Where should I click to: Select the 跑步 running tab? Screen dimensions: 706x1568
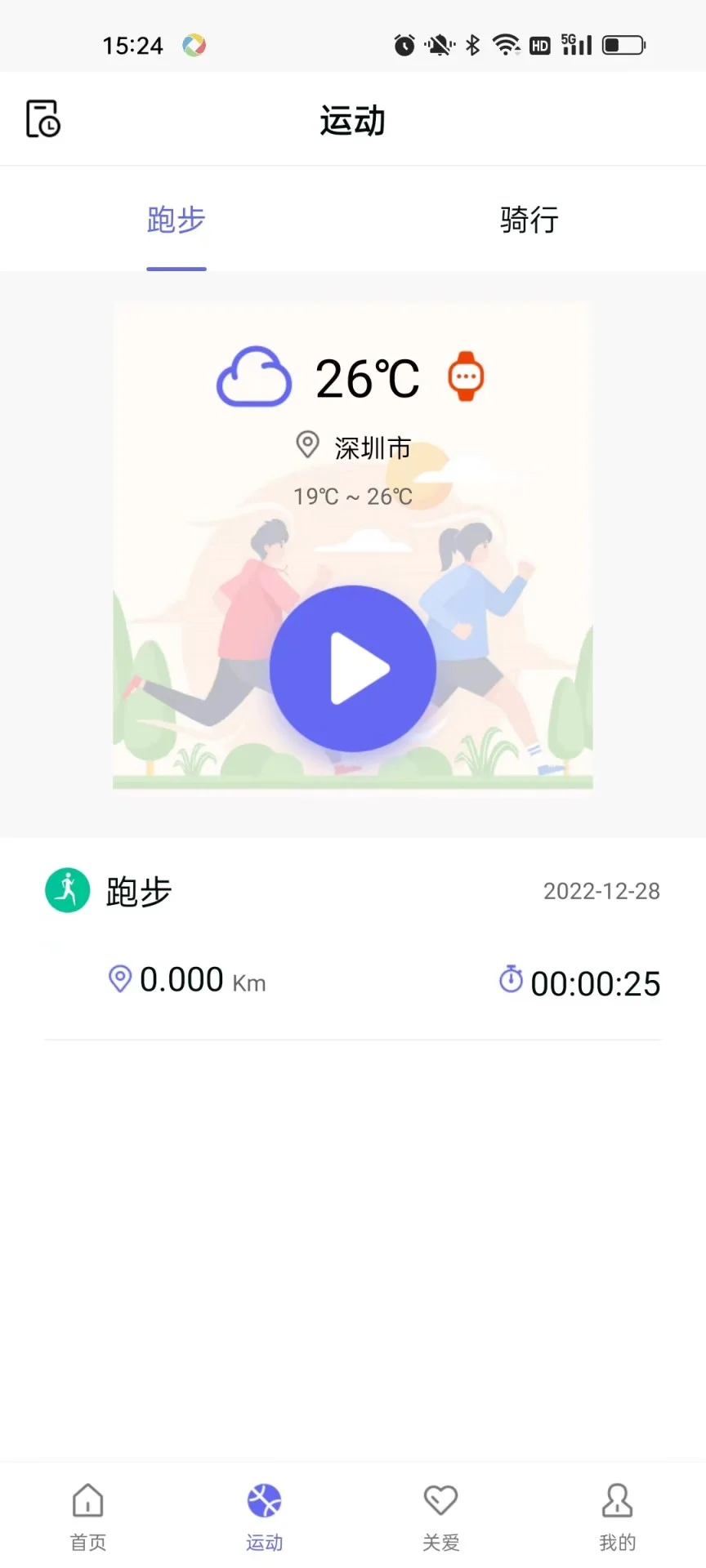(x=176, y=220)
